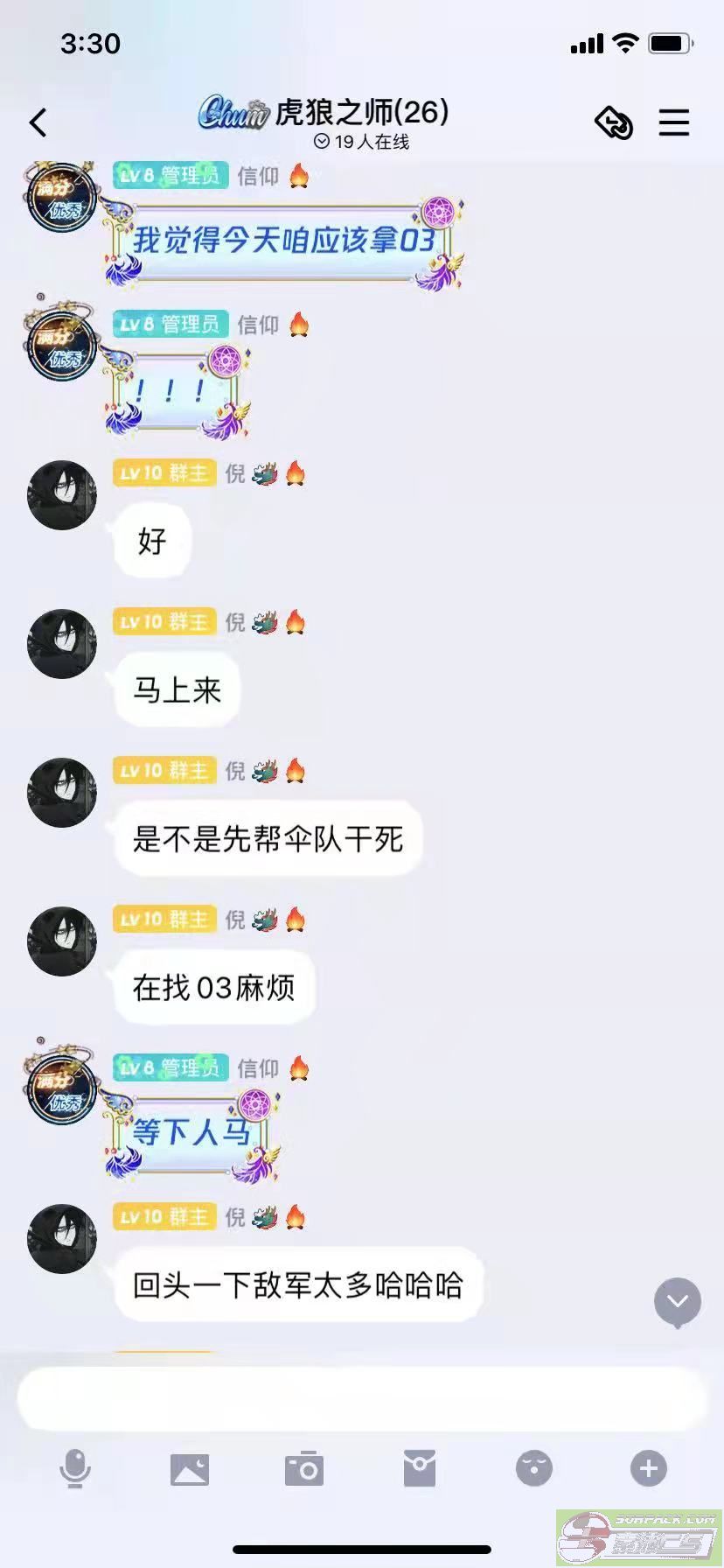Open 倪's avatar next to 马上来
The width and height of the screenshot is (724, 1568).
tap(61, 645)
